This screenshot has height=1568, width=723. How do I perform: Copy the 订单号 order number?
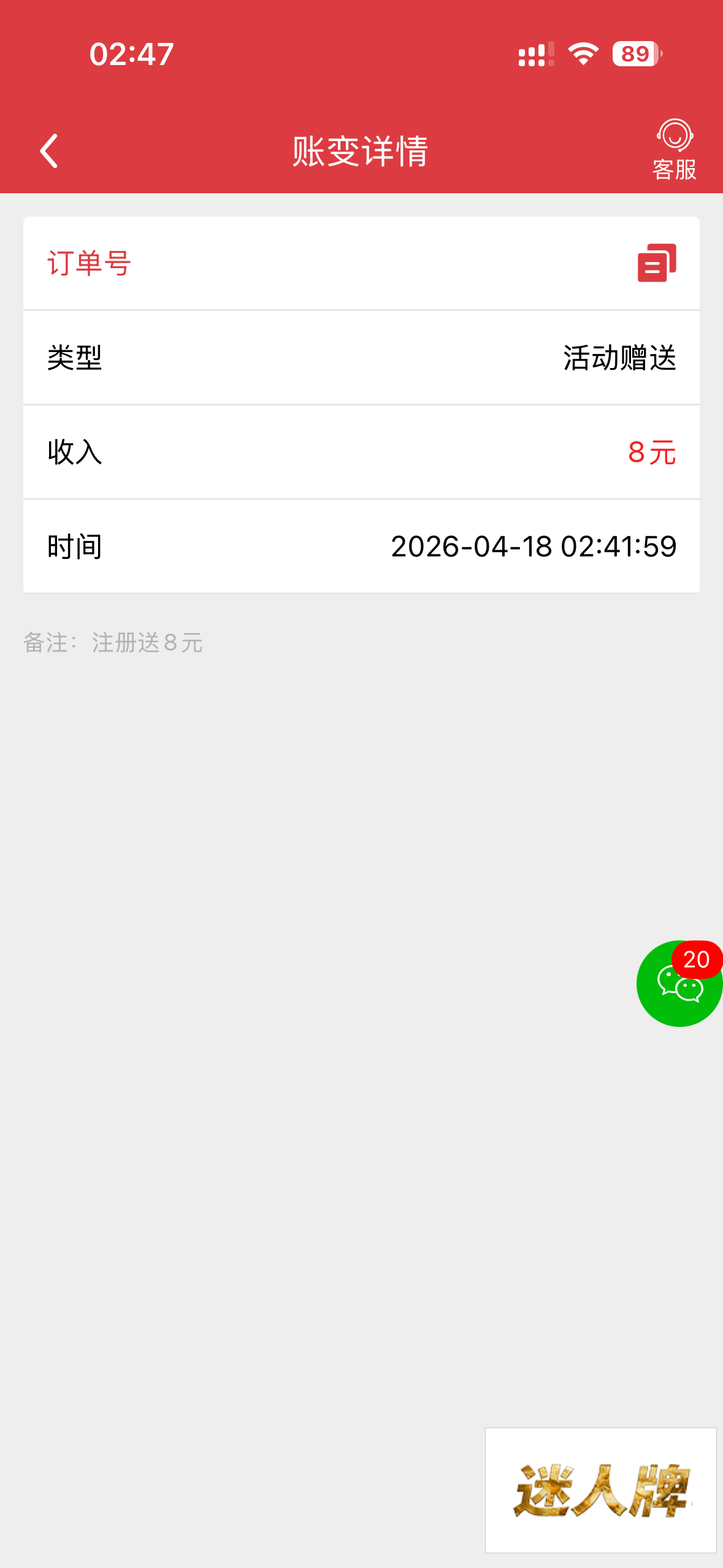[656, 263]
